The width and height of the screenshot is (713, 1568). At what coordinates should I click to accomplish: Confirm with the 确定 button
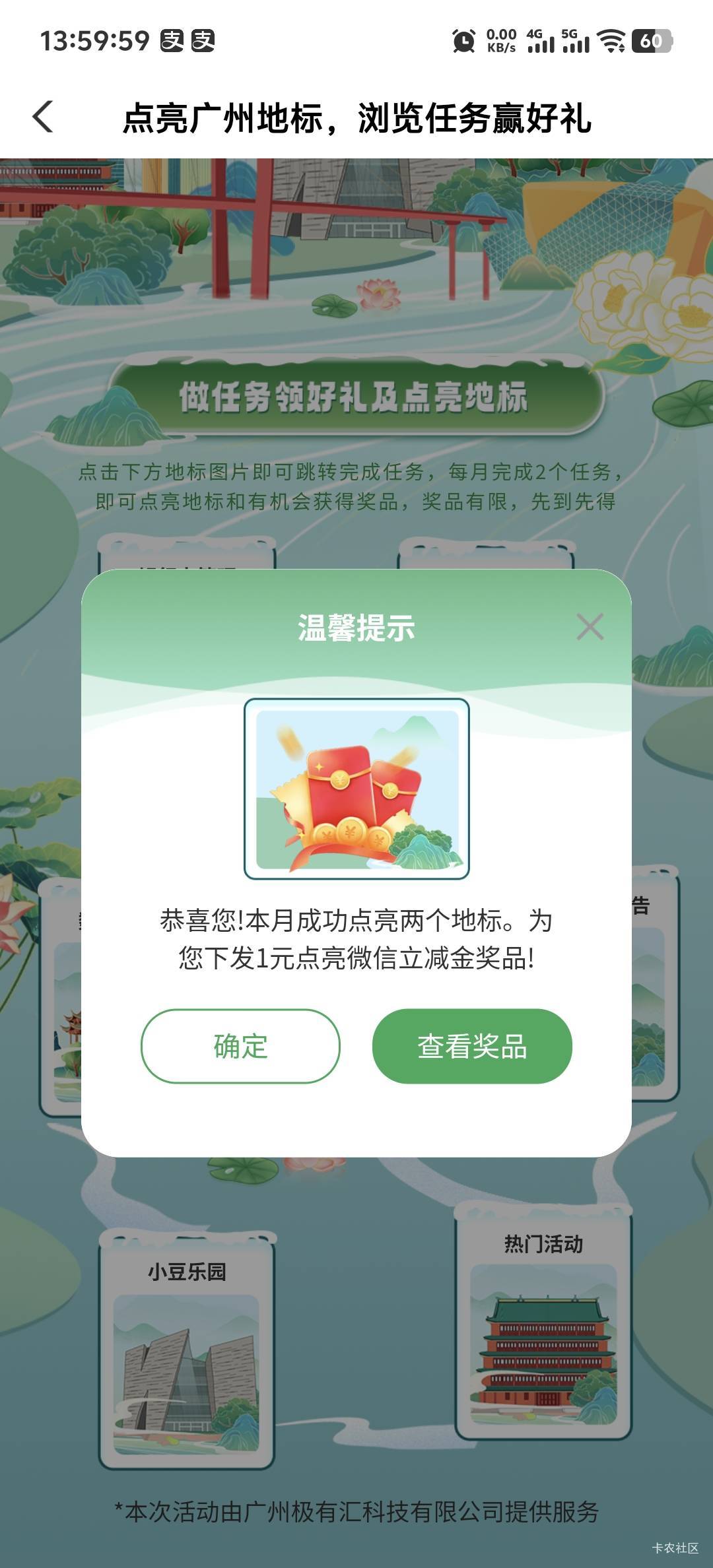(x=240, y=1046)
